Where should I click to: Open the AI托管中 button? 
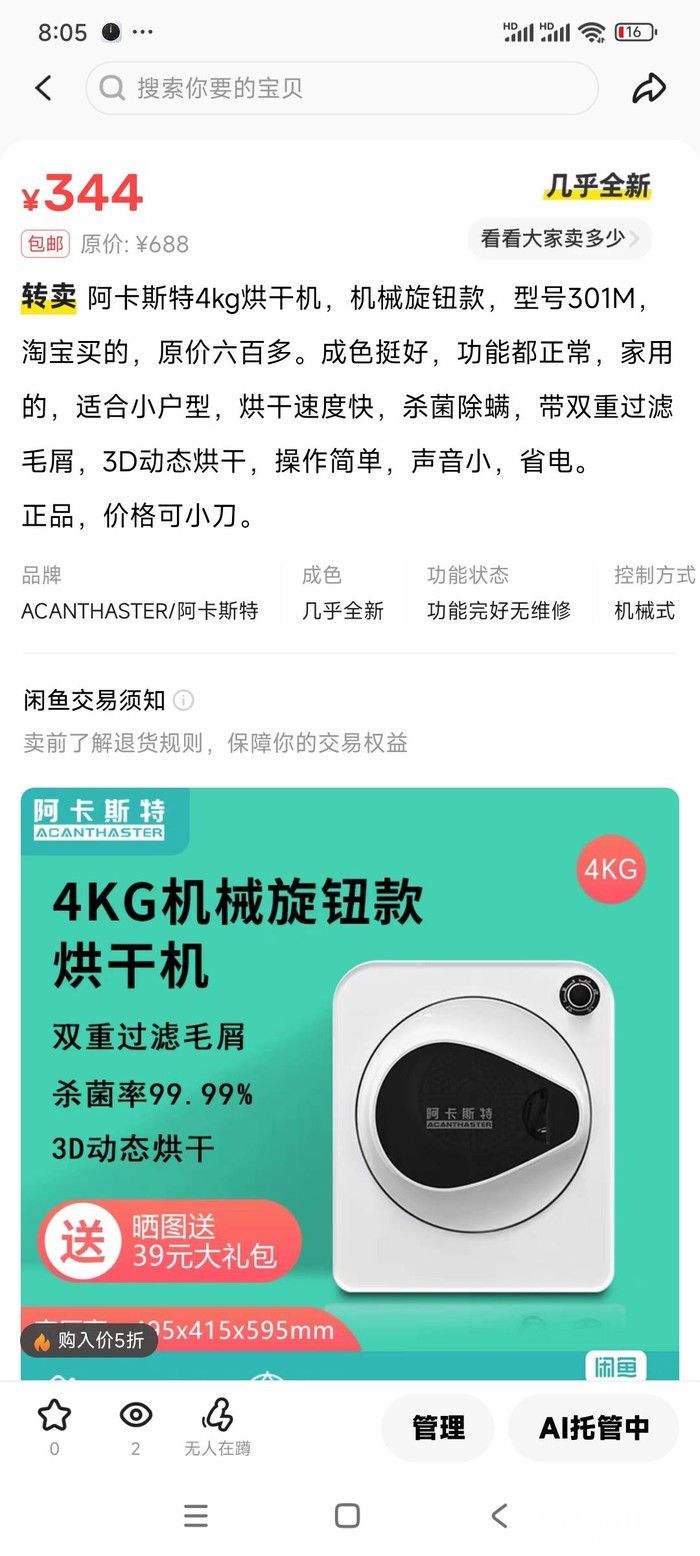tap(594, 1428)
